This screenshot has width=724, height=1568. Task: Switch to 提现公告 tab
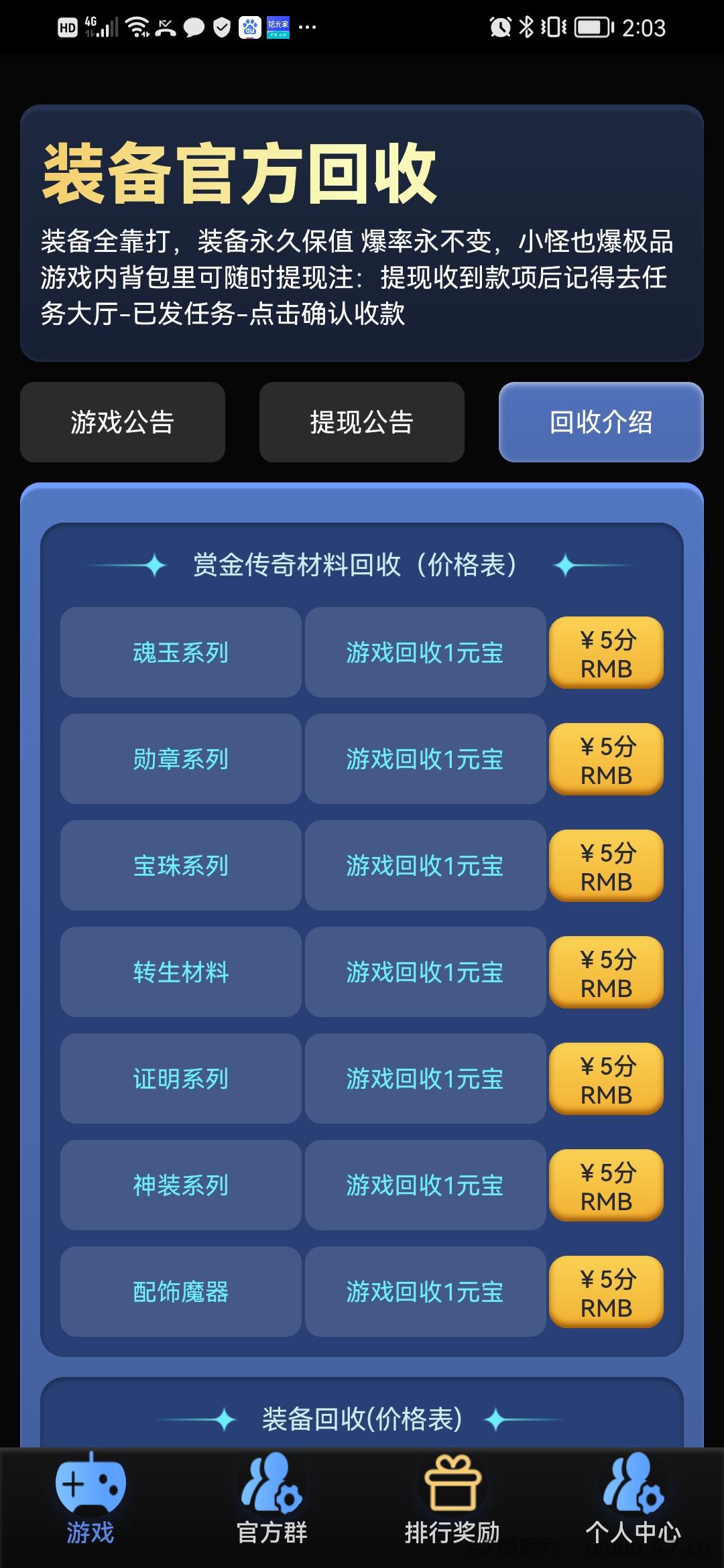click(362, 422)
